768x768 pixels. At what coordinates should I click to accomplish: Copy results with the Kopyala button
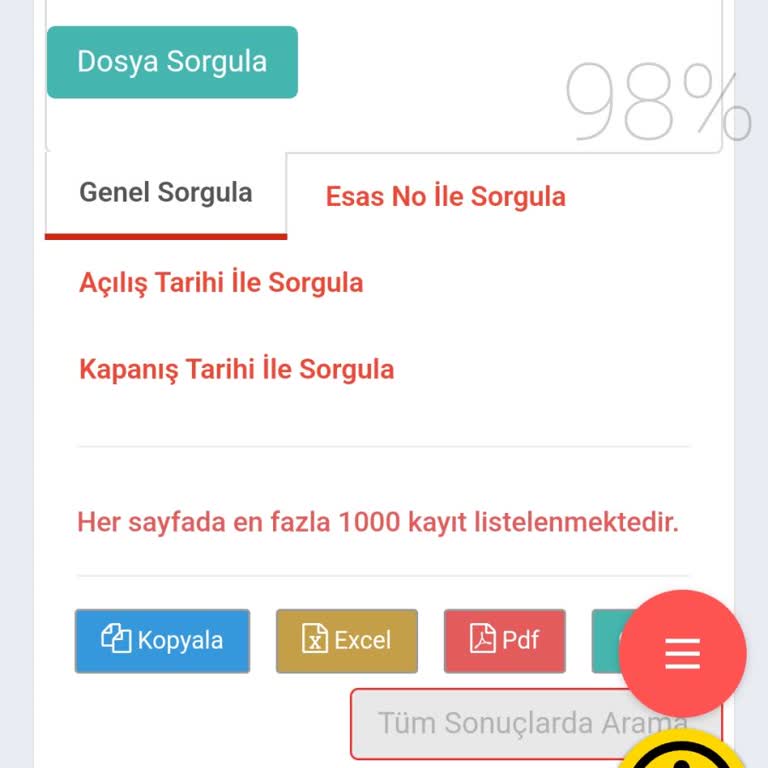point(162,641)
